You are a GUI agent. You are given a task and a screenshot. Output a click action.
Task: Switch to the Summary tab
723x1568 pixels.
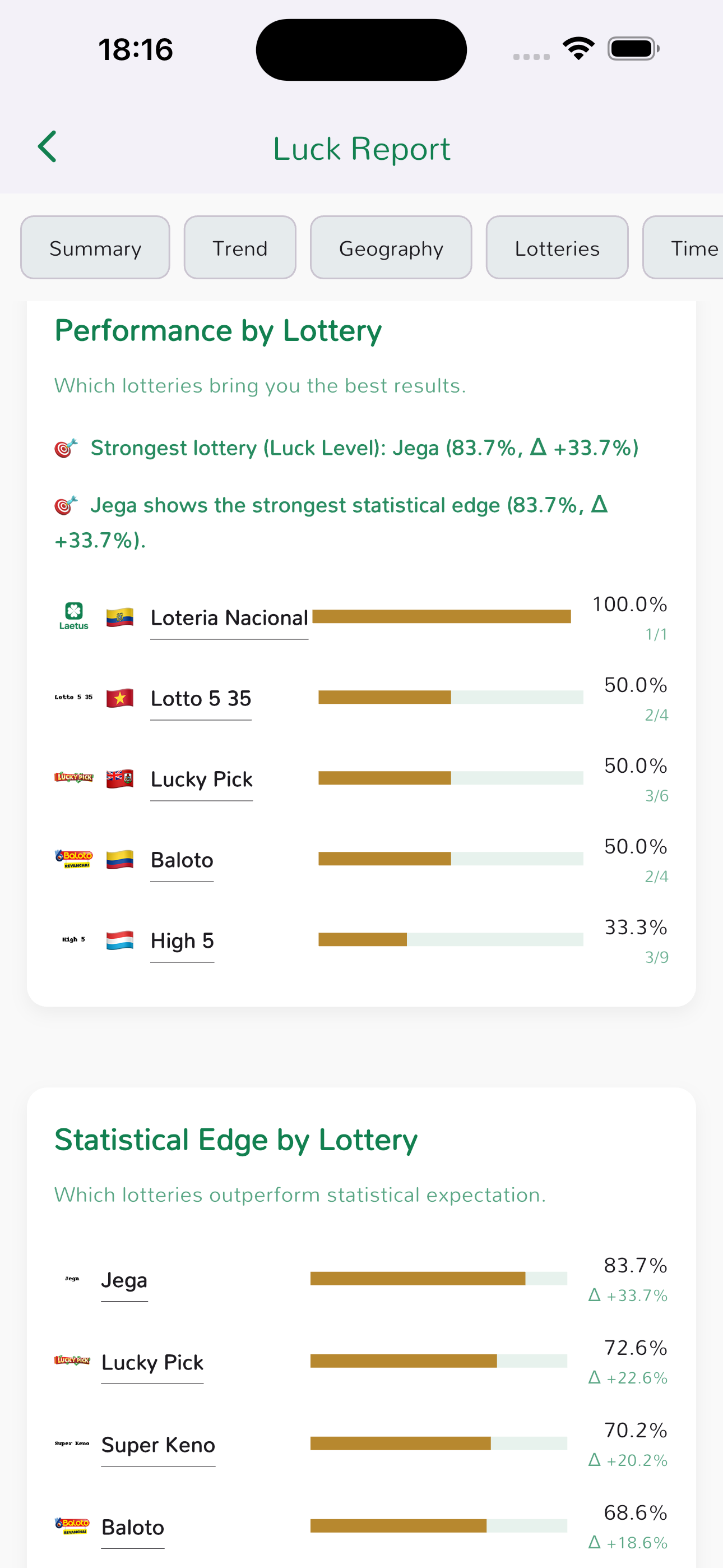[x=95, y=248]
